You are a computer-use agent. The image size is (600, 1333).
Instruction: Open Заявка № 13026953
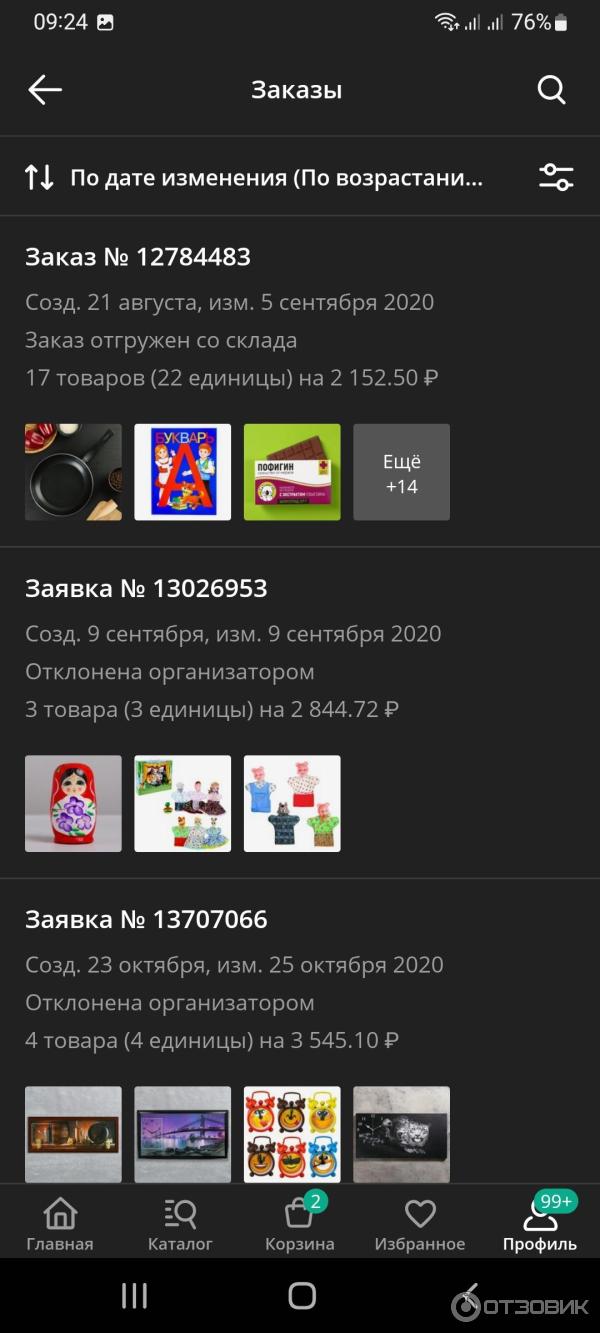point(146,588)
